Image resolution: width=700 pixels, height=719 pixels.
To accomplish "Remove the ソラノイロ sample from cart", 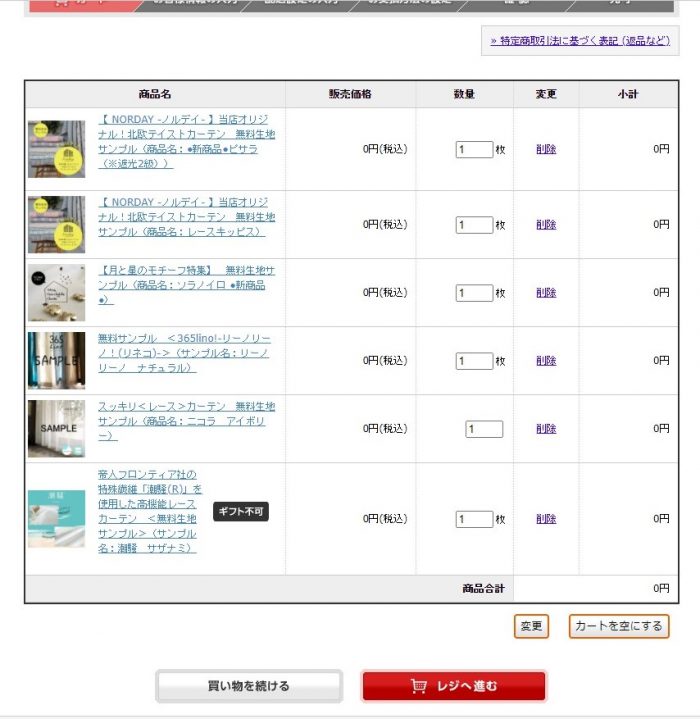I will pyautogui.click(x=546, y=293).
